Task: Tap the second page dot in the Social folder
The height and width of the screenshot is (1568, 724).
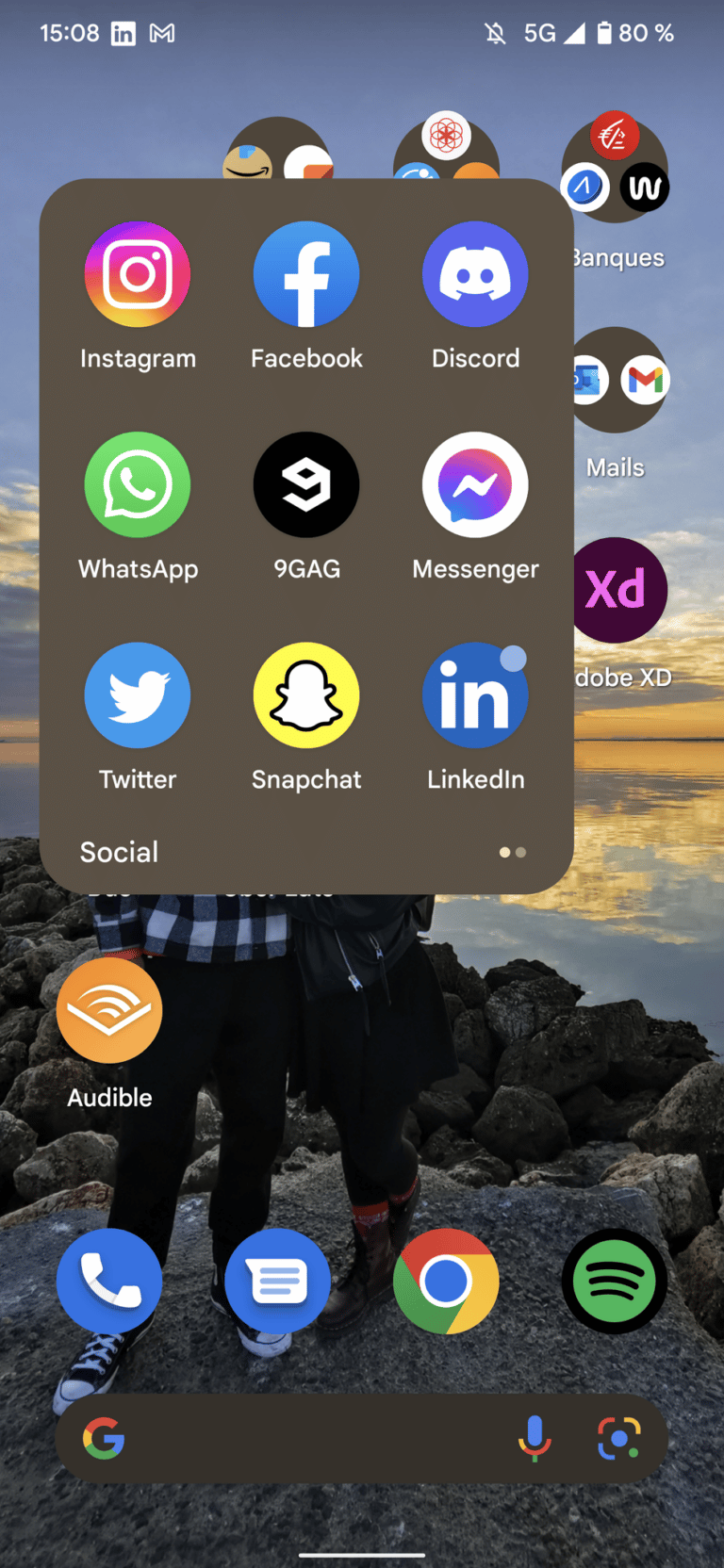Action: [x=521, y=852]
